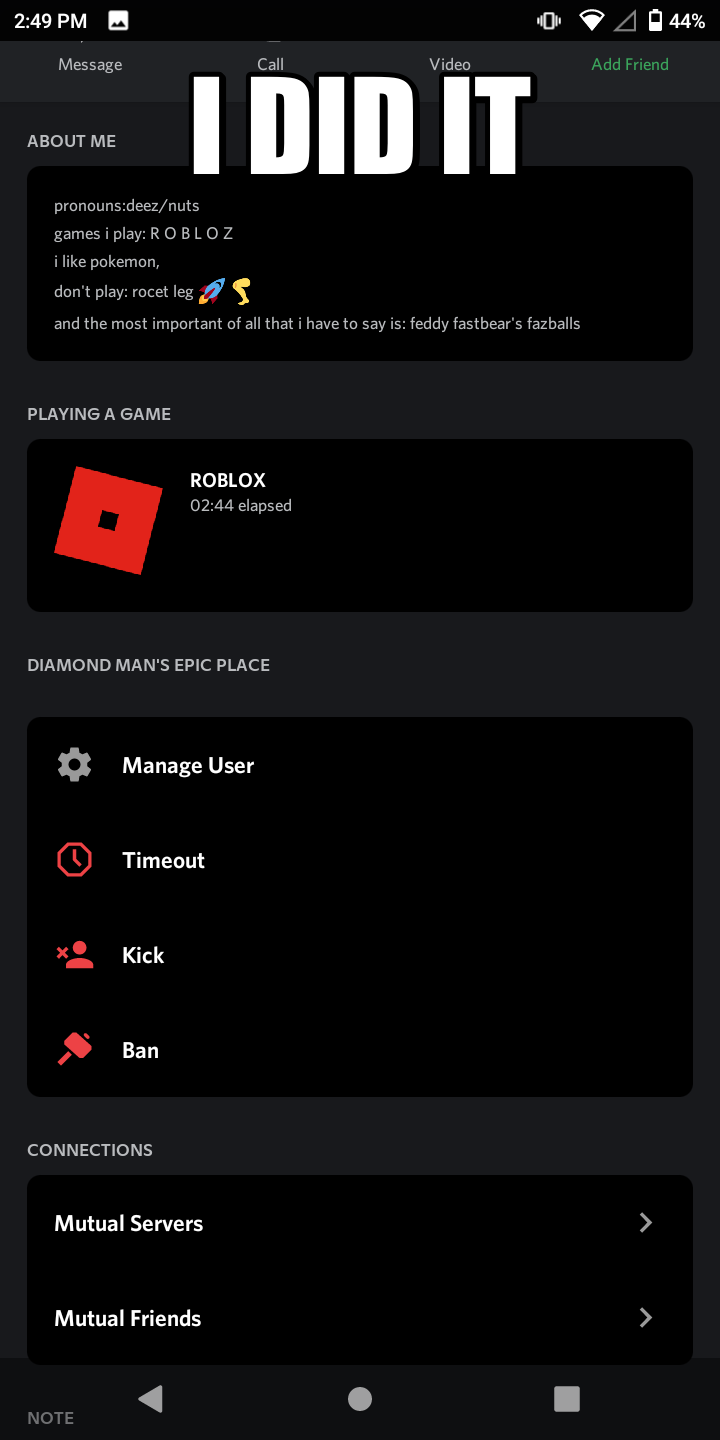The height and width of the screenshot is (1440, 720).
Task: Select the Timeout option
Action: [360, 860]
